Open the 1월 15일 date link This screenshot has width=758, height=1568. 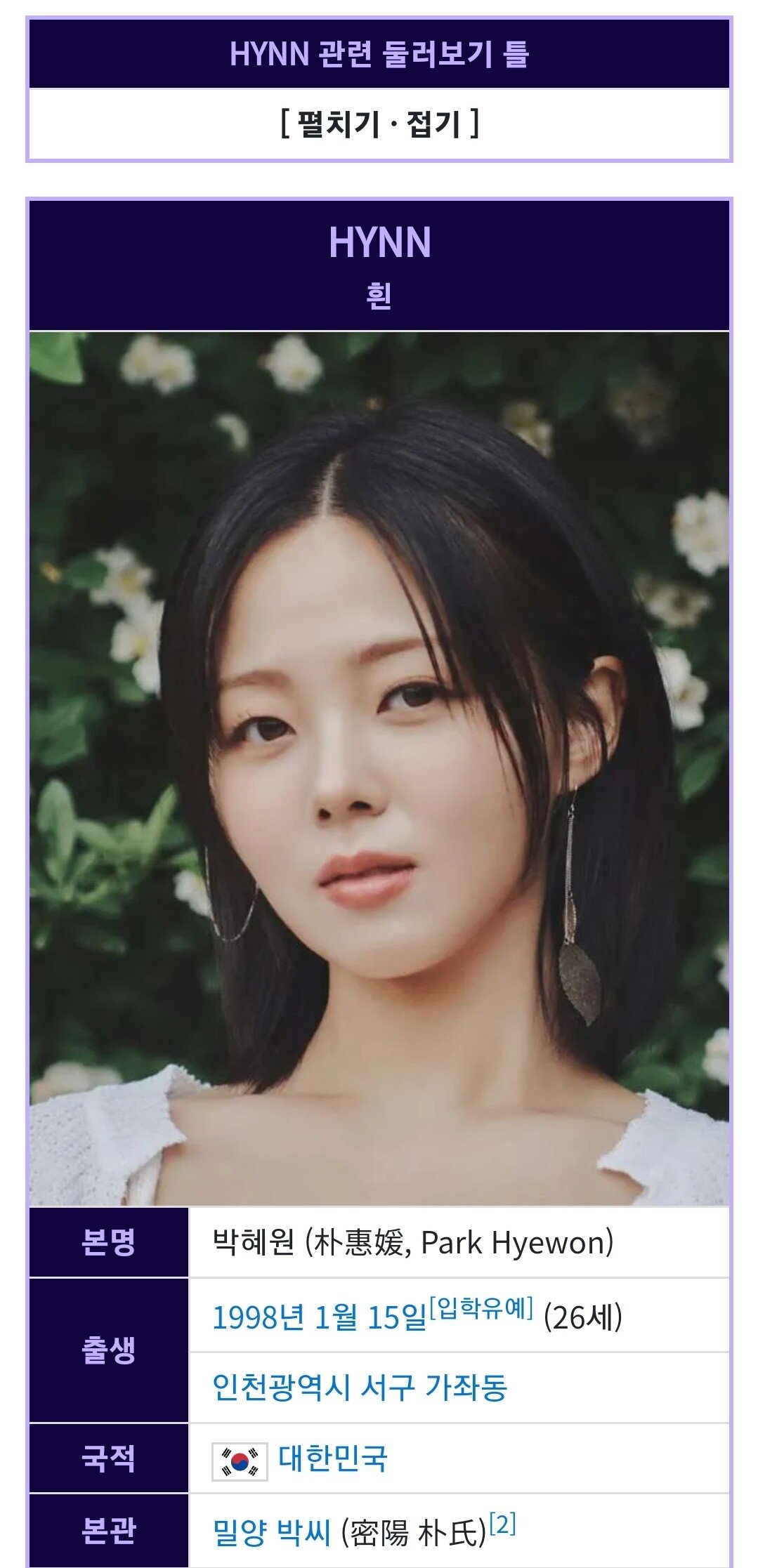(x=370, y=1317)
